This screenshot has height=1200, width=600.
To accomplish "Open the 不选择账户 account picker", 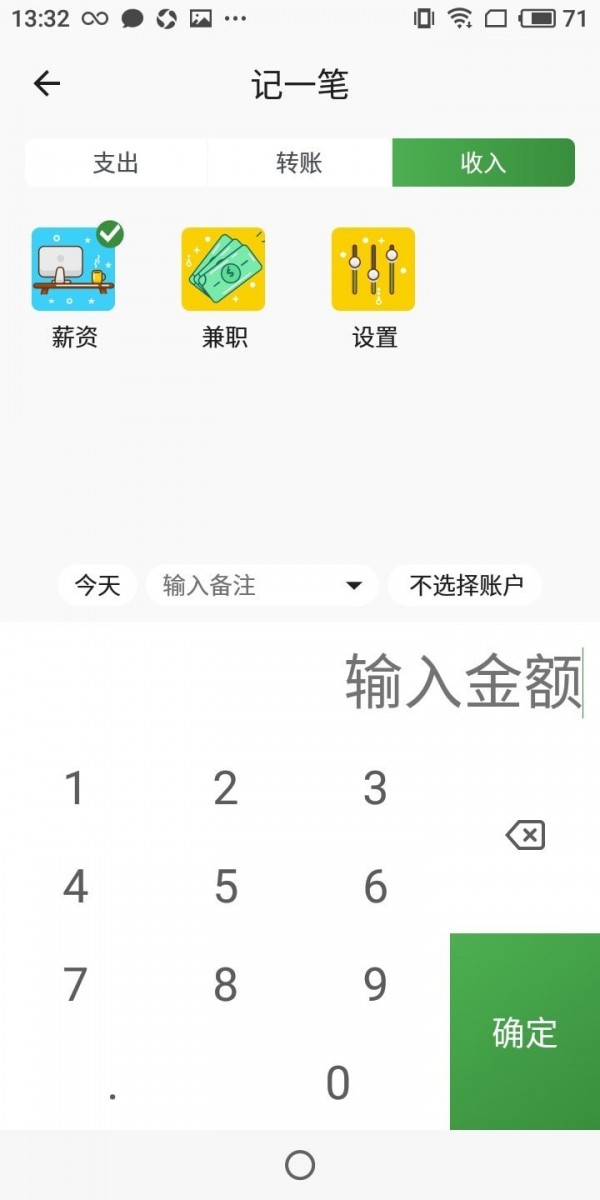I will tap(466, 585).
